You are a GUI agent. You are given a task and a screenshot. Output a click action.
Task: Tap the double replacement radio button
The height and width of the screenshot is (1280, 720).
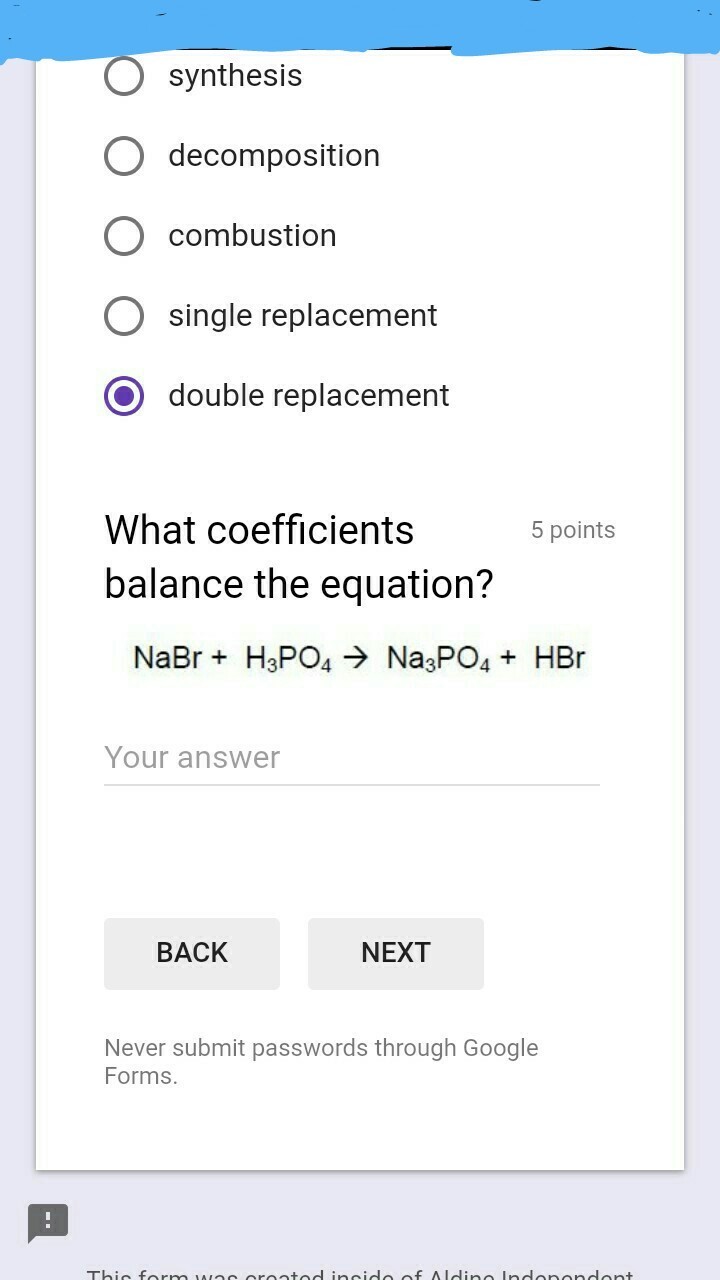point(124,396)
